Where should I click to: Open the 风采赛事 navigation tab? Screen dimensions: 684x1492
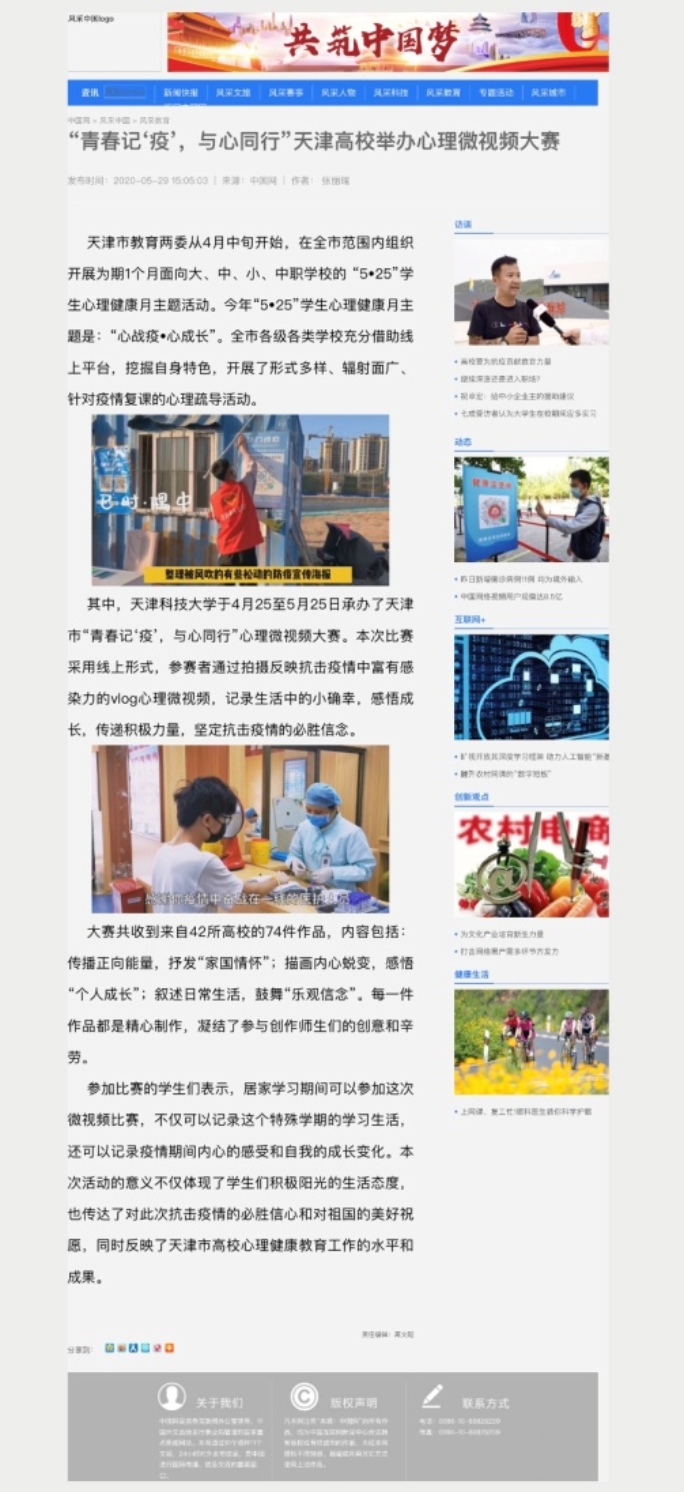coord(285,93)
